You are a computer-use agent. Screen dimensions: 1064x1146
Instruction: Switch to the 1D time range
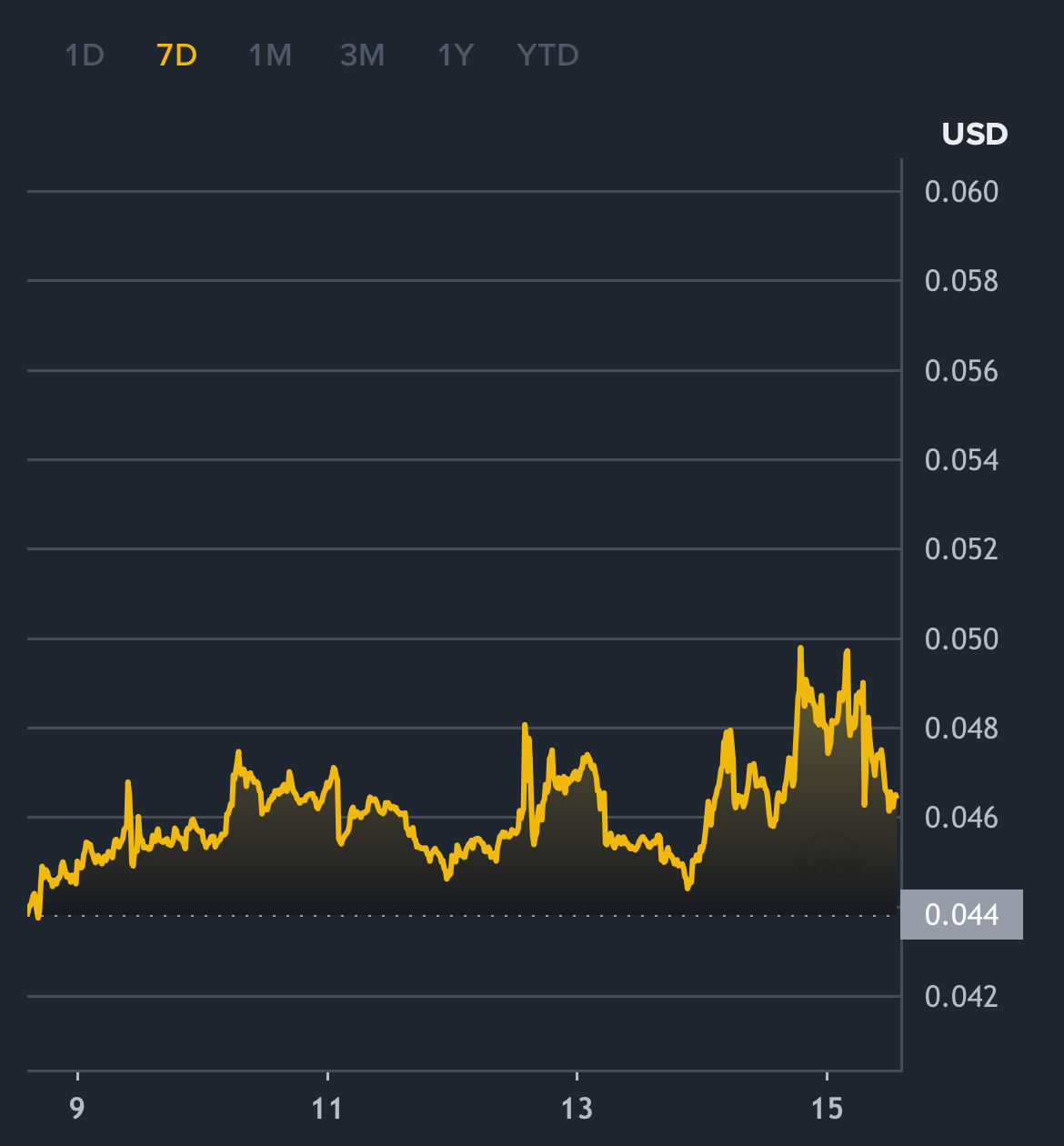click(x=85, y=55)
